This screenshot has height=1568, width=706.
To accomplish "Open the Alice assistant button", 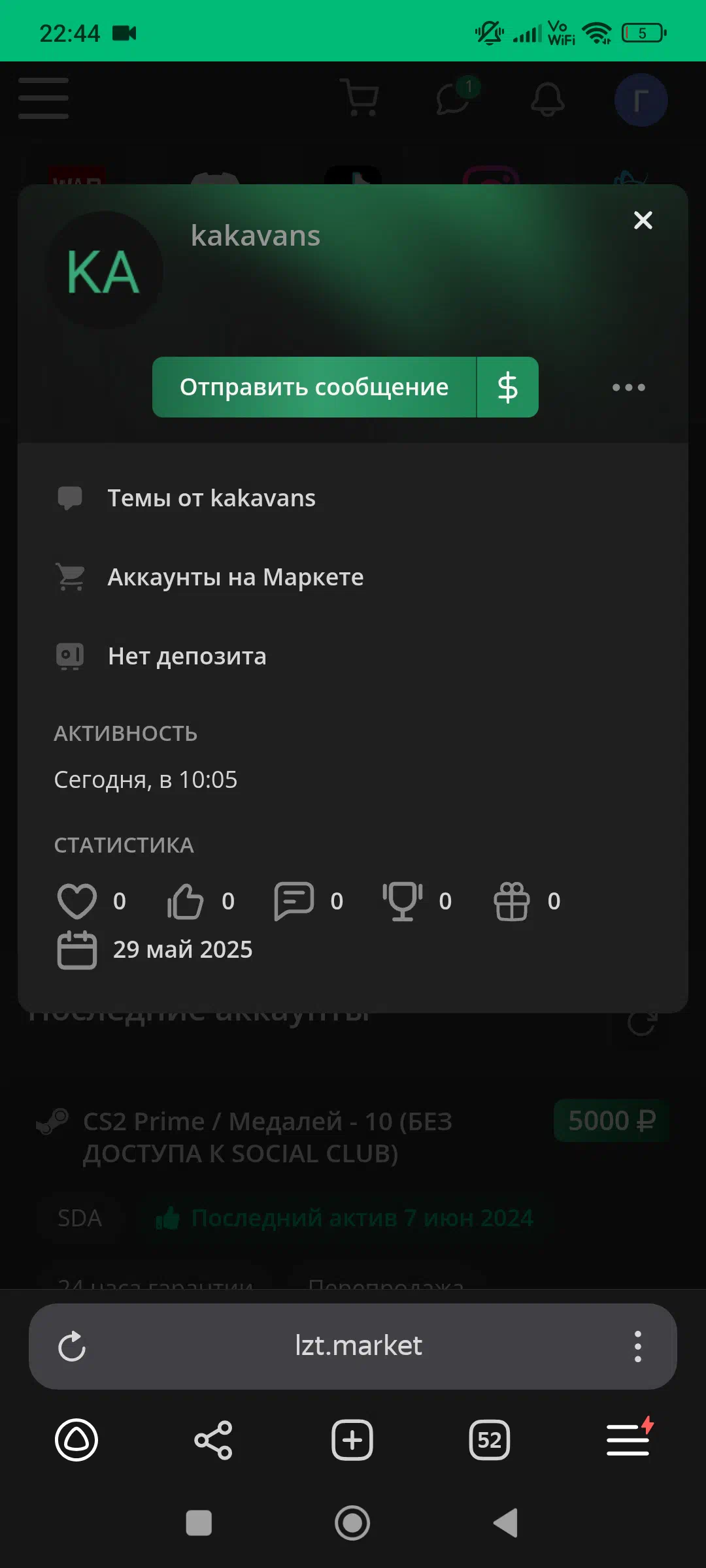I will pyautogui.click(x=76, y=1440).
